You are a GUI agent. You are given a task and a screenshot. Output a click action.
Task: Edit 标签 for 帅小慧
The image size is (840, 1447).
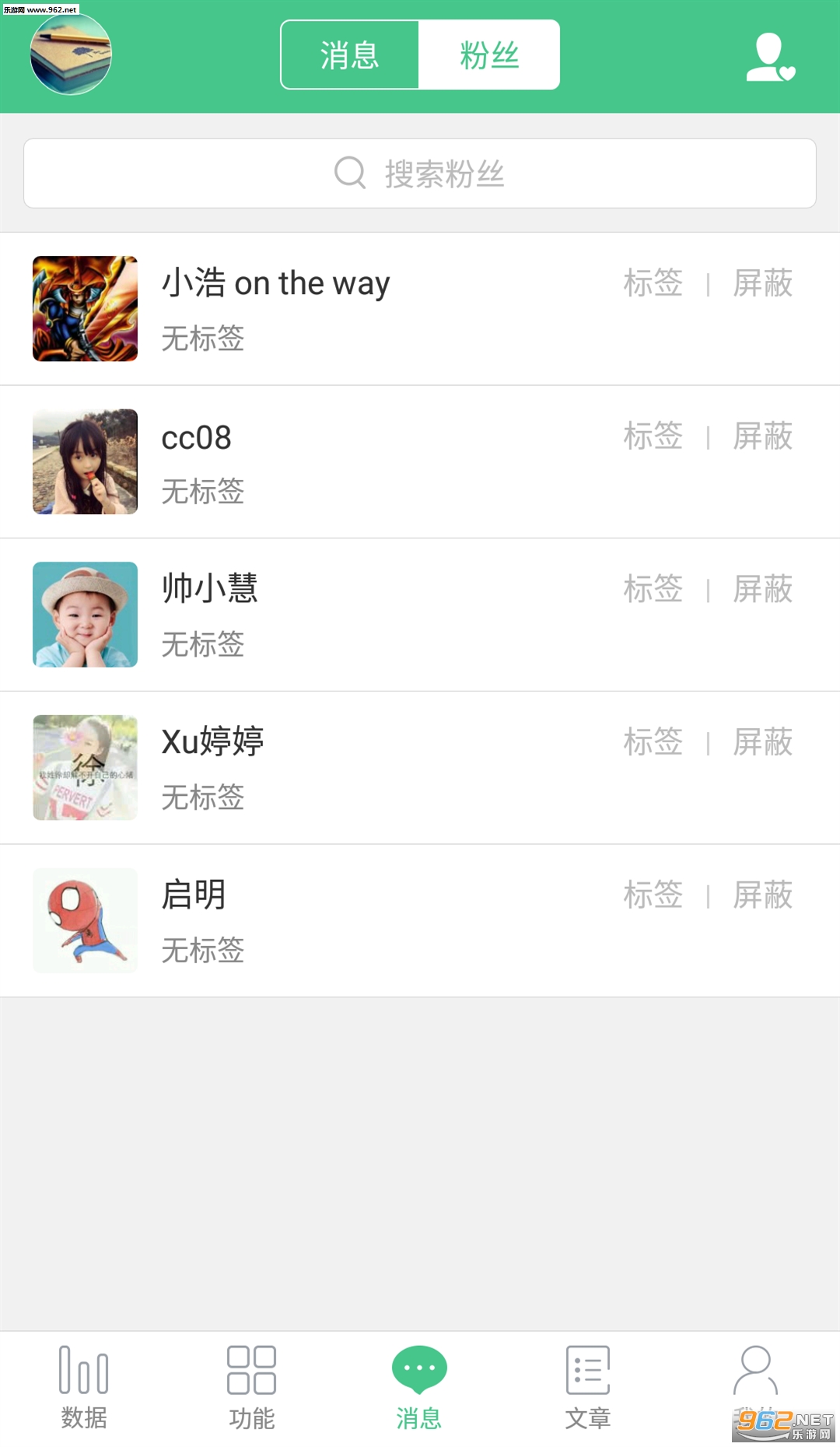click(x=653, y=589)
